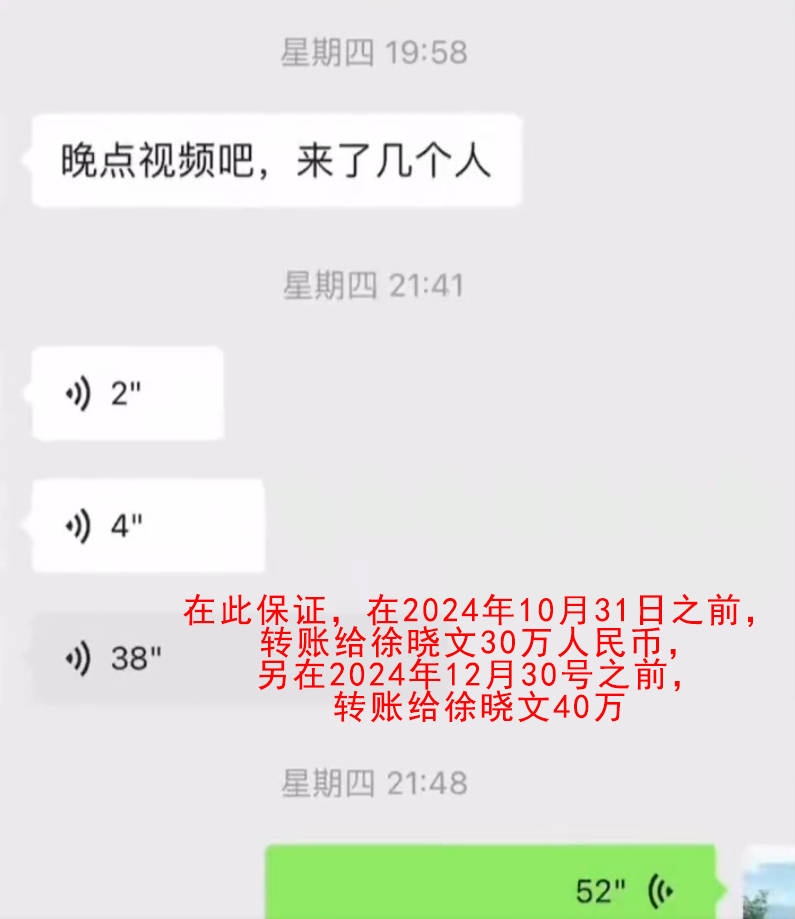This screenshot has width=795, height=919.
Task: Play the 38-second voice message
Action: tap(110, 658)
